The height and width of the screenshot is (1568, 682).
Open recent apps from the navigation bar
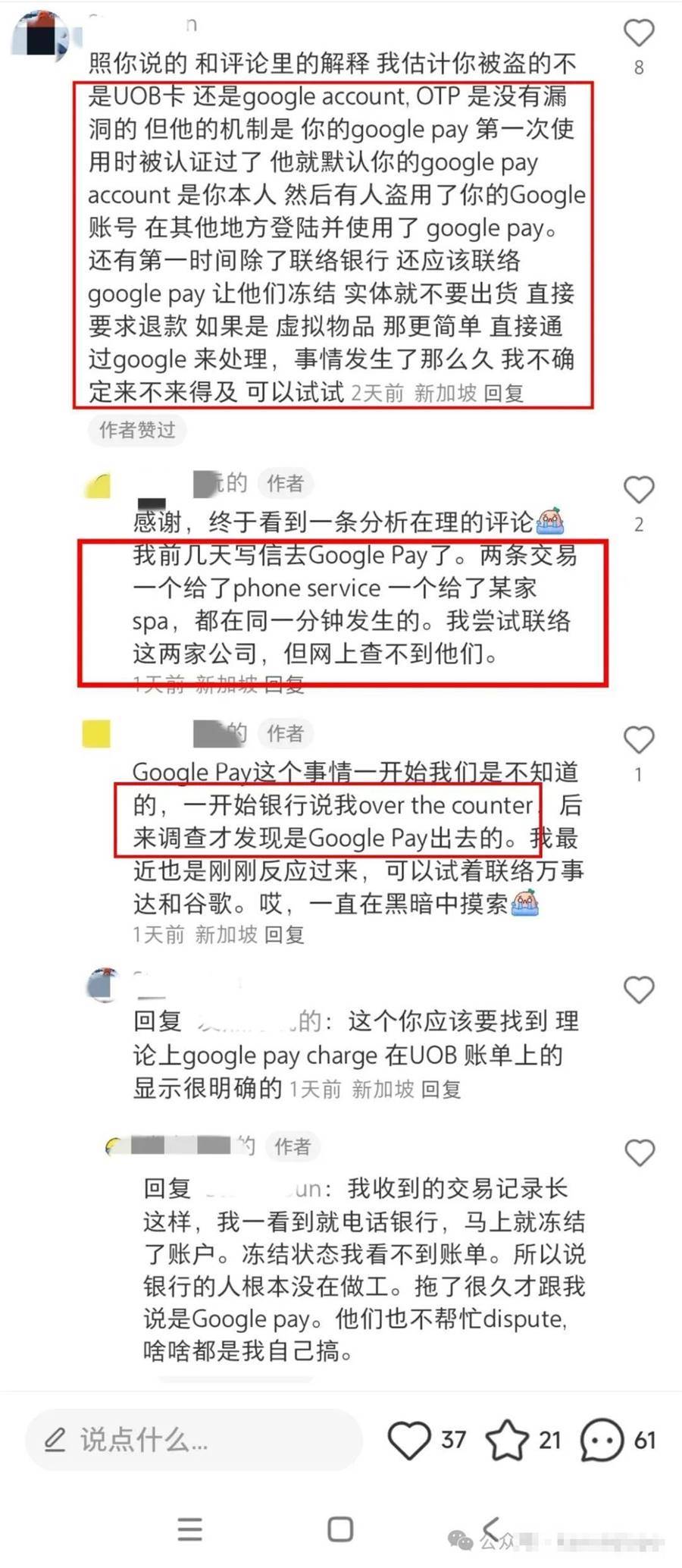click(189, 1529)
